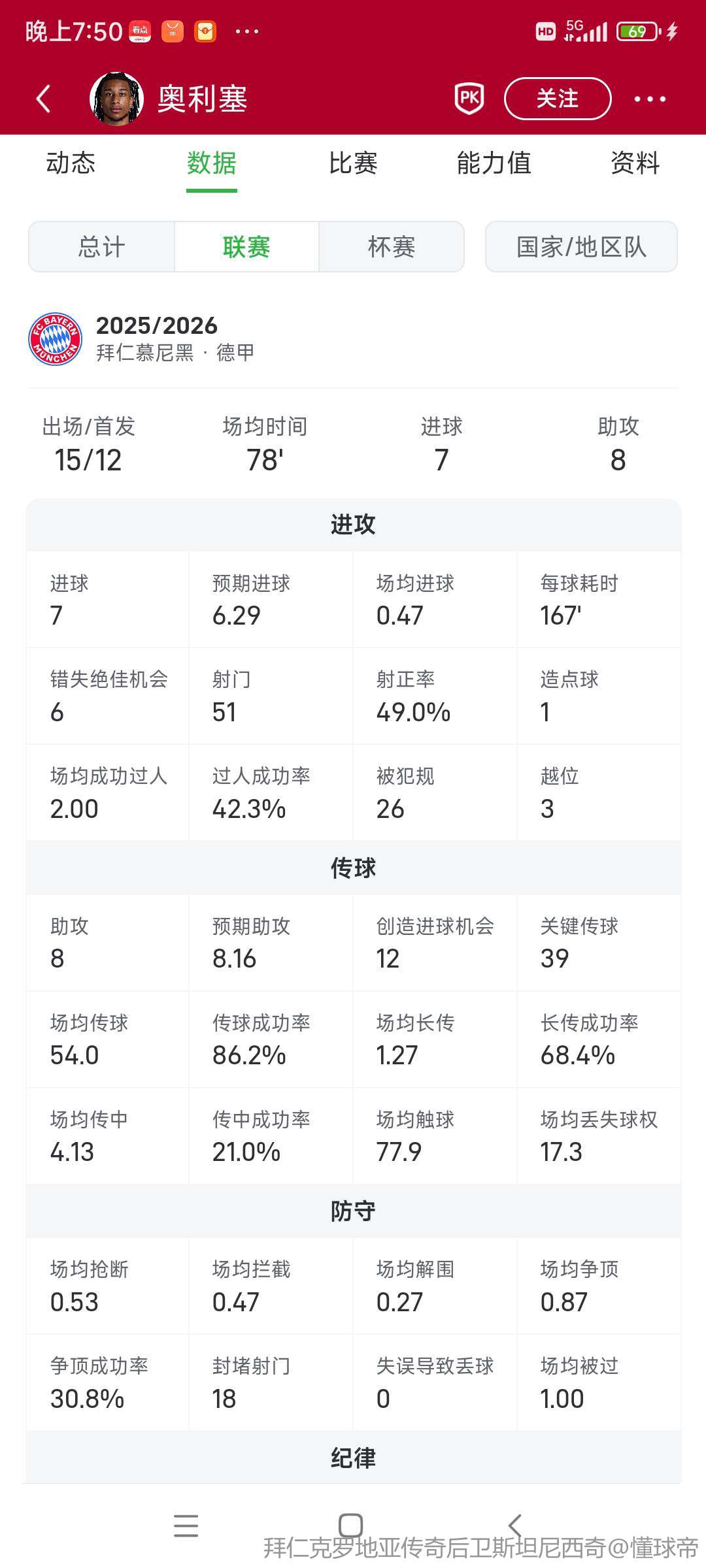706x1568 pixels.
Task: Show 国家/地区队 statistics
Action: [581, 247]
